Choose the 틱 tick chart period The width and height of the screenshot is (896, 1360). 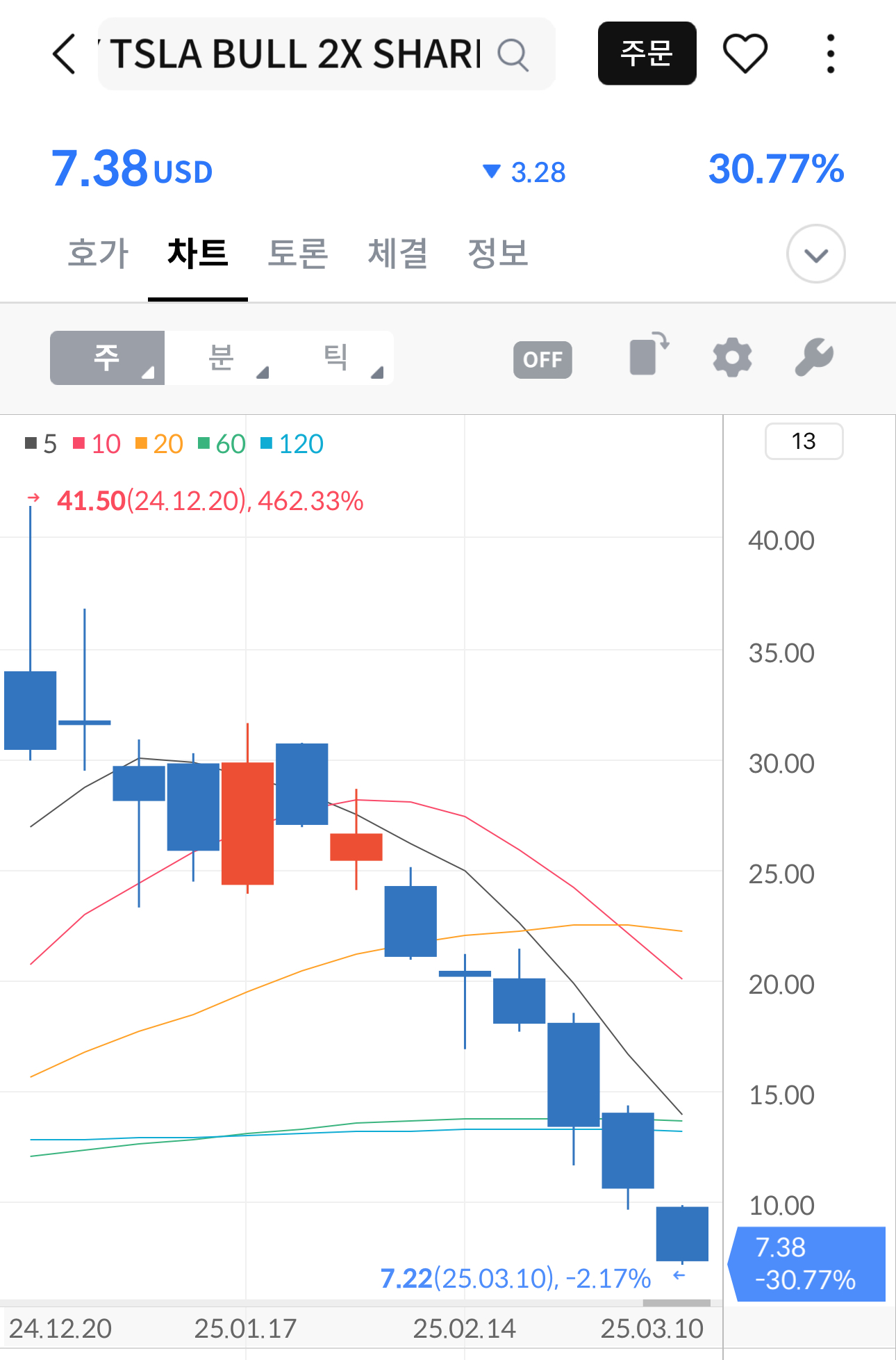coord(337,358)
